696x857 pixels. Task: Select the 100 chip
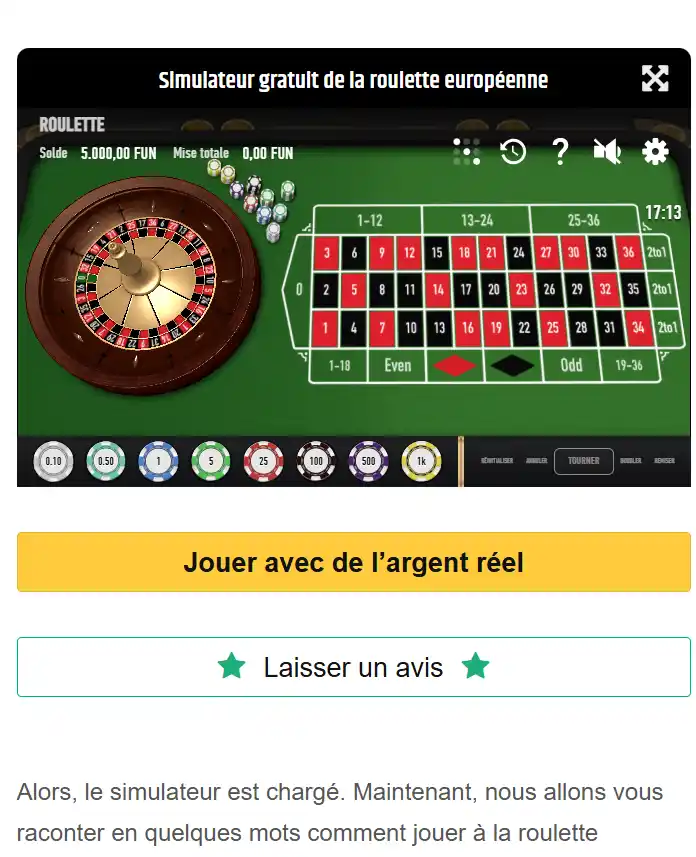tap(316, 461)
